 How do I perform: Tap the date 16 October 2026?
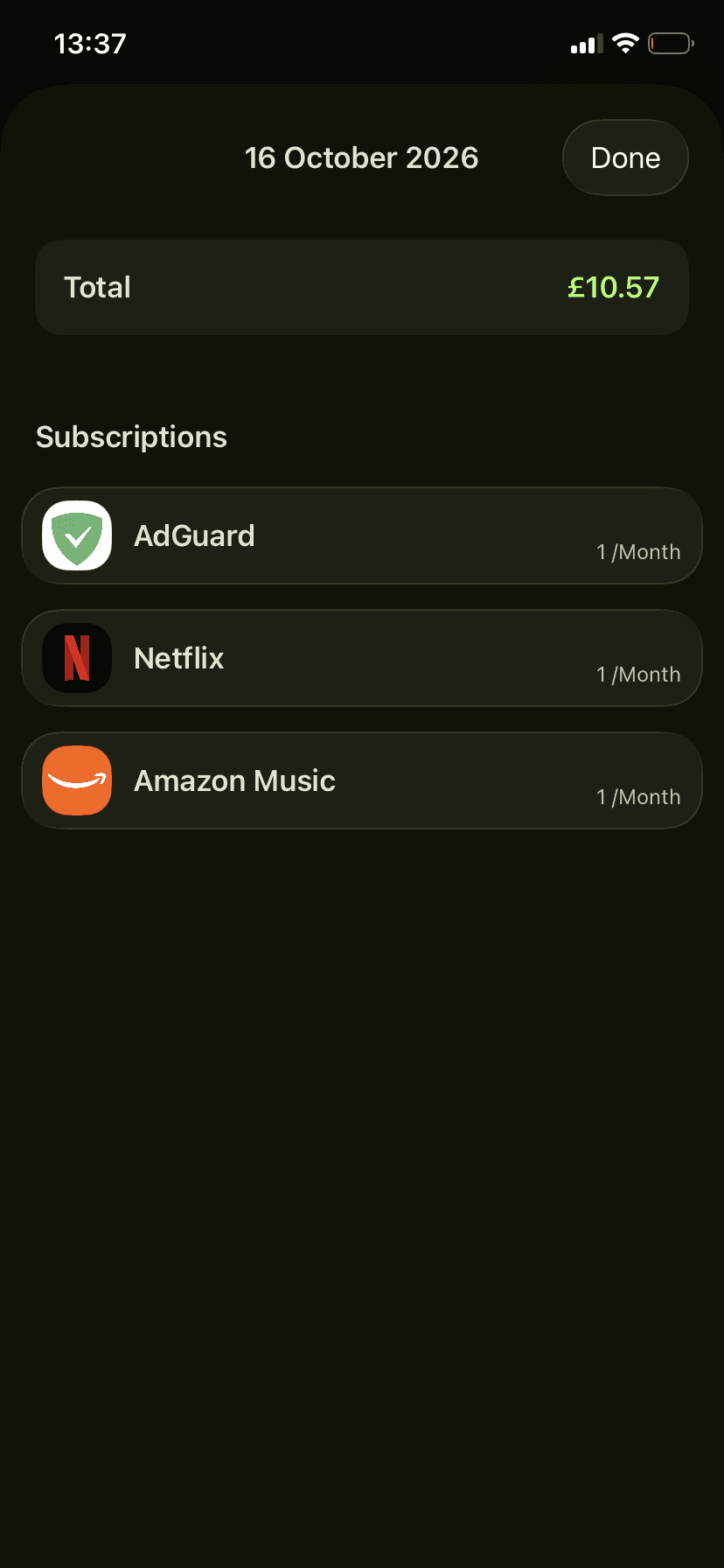(x=361, y=157)
